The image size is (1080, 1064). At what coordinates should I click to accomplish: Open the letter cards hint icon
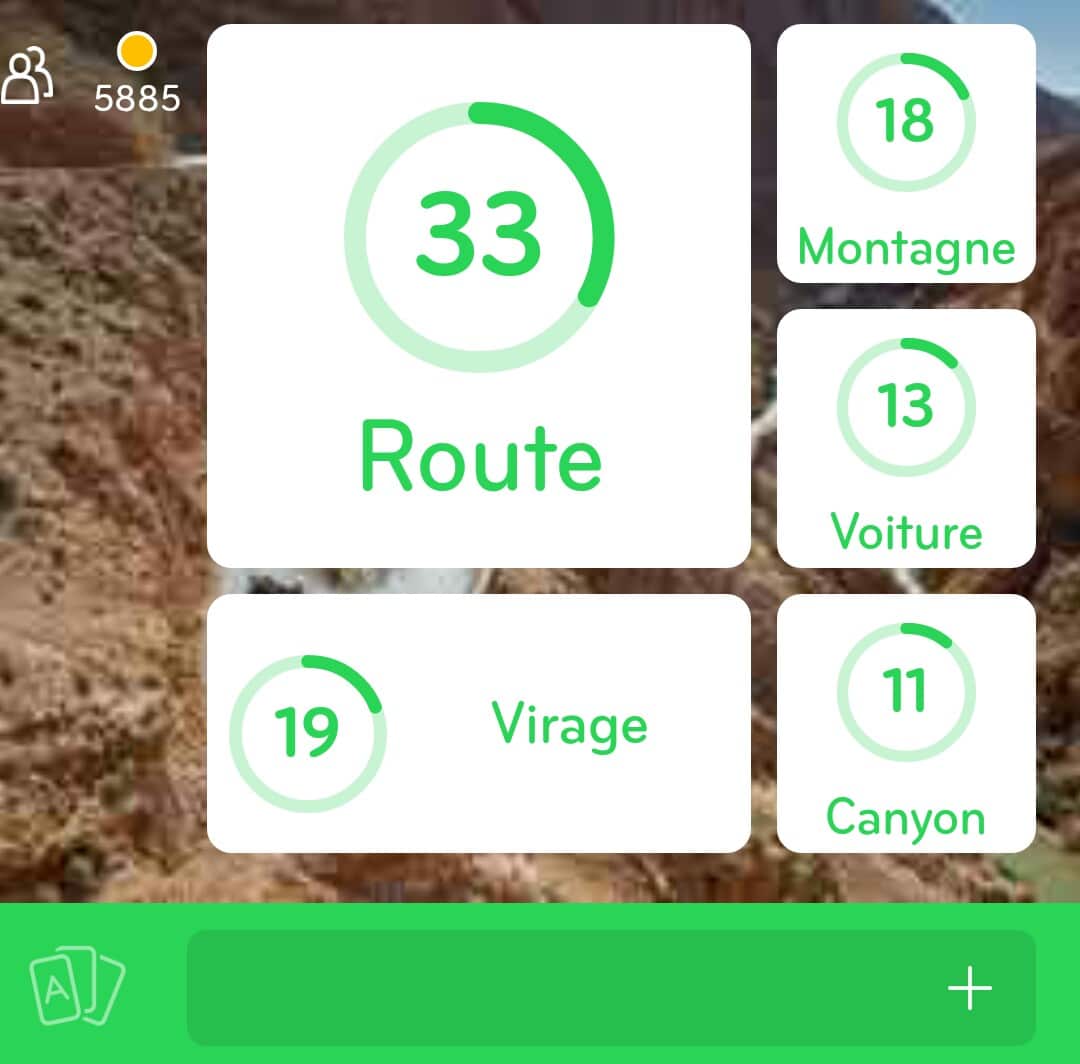77,987
